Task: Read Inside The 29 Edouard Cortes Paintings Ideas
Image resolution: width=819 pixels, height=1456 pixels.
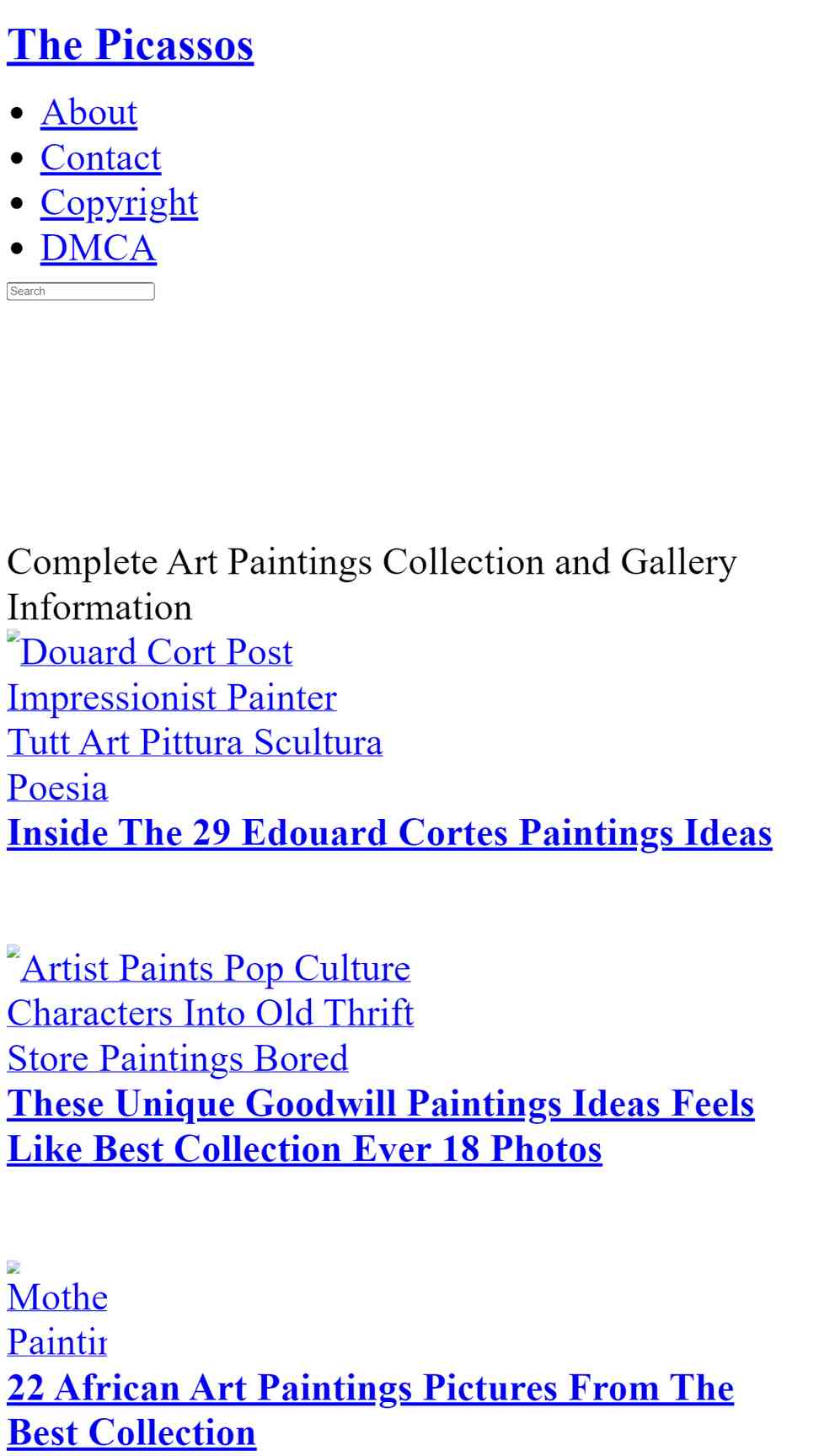Action: click(389, 832)
